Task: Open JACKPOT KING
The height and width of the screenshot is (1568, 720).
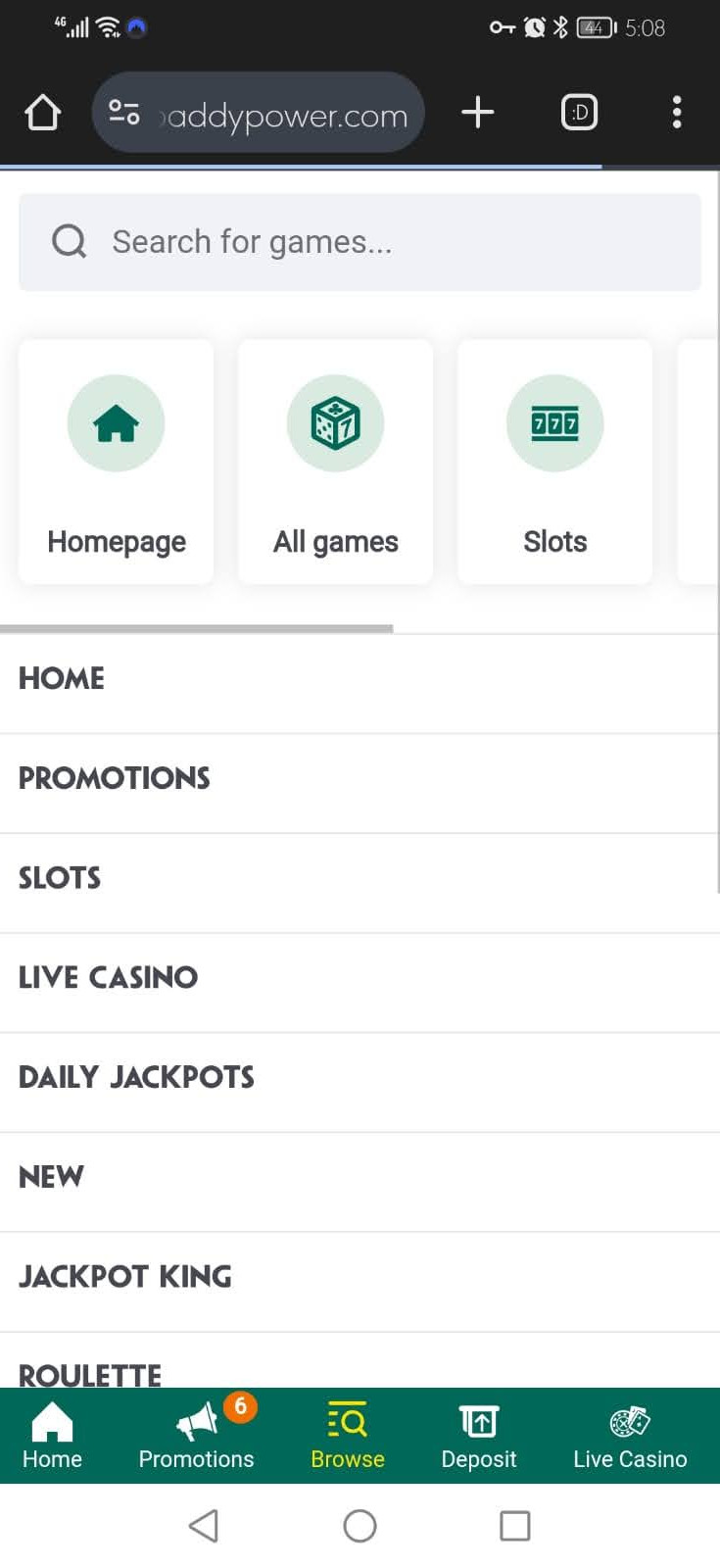Action: pyautogui.click(x=360, y=1278)
